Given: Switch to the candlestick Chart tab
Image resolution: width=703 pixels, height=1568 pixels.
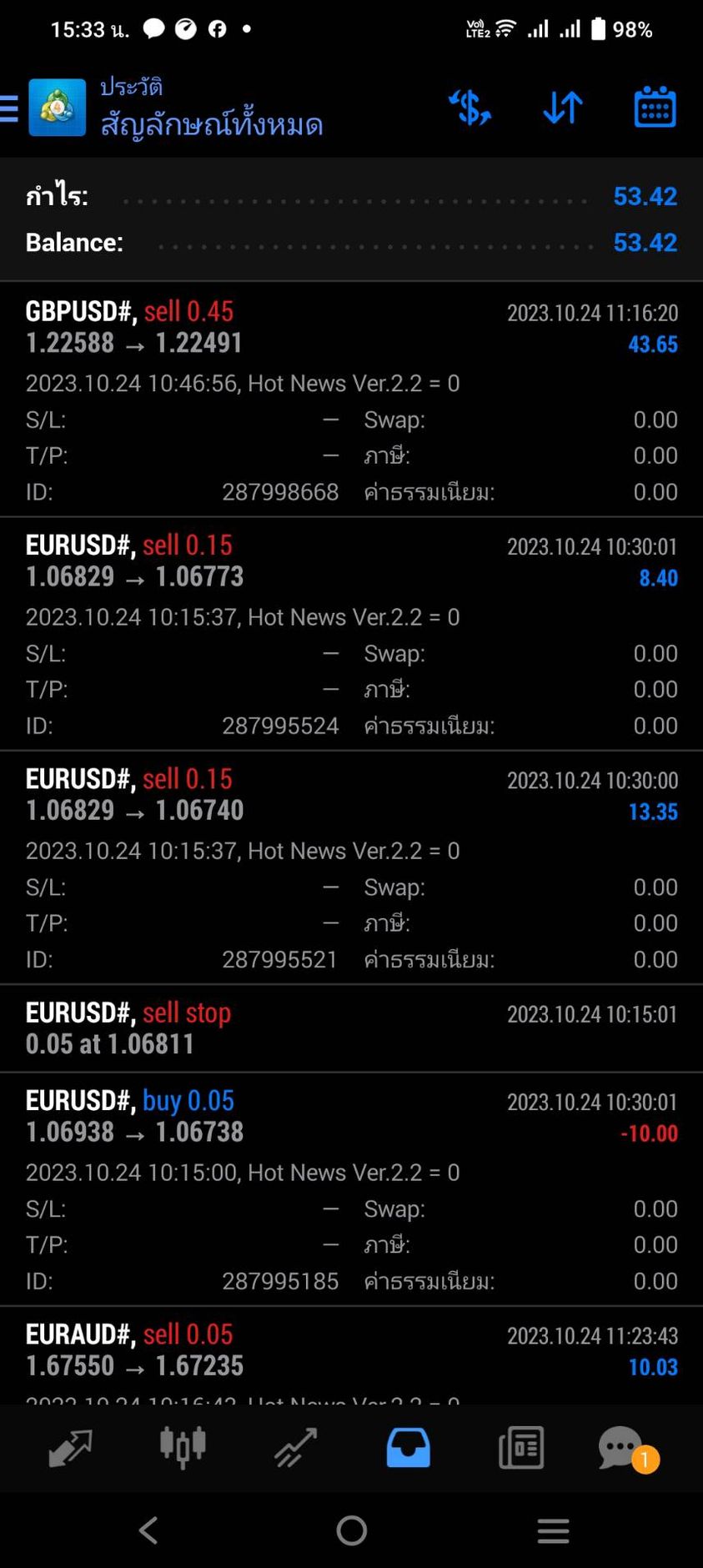Looking at the screenshot, I should click(x=183, y=1448).
